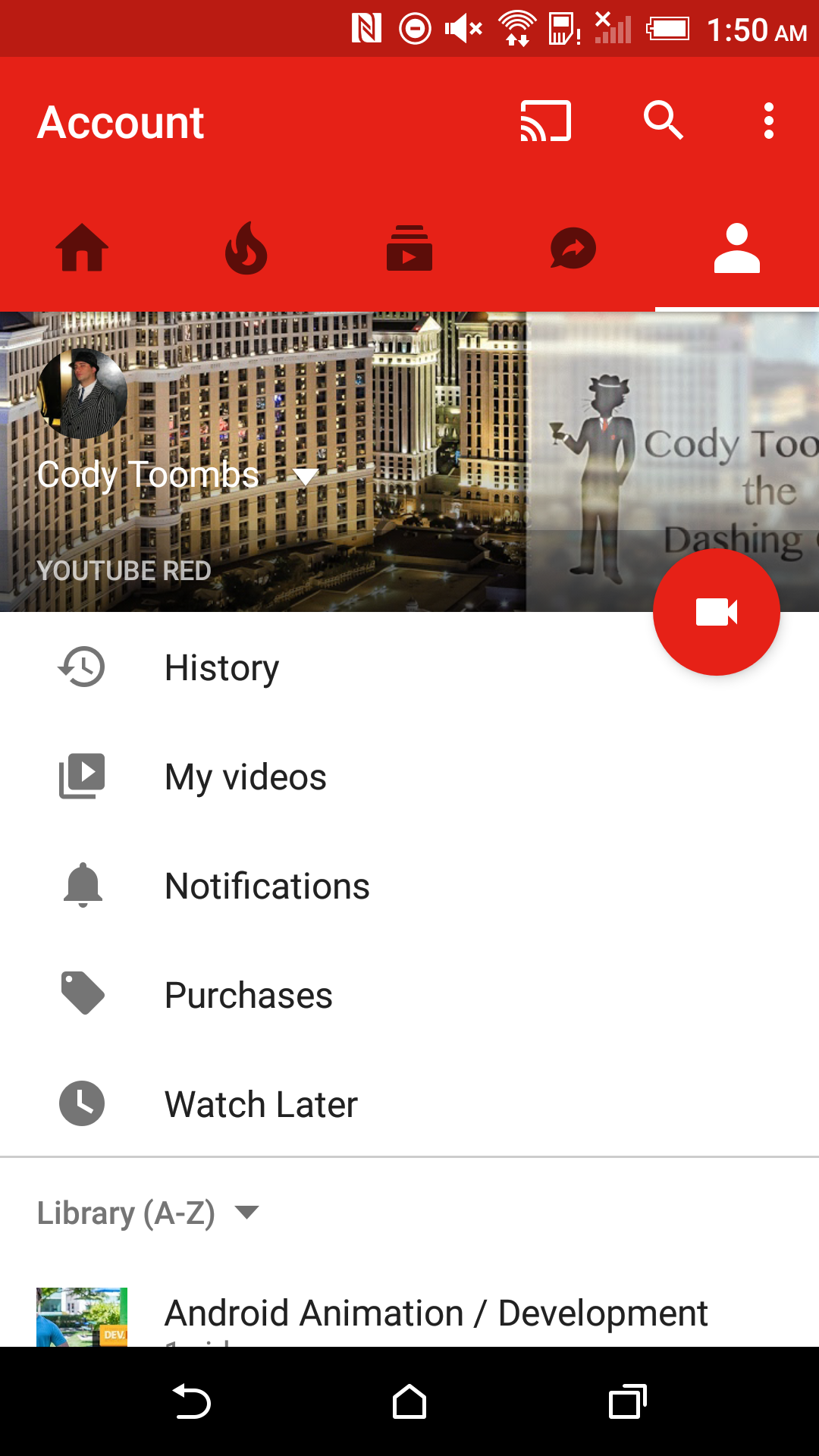The width and height of the screenshot is (819, 1456).
Task: Open the Subscriptions tab
Action: (409, 247)
